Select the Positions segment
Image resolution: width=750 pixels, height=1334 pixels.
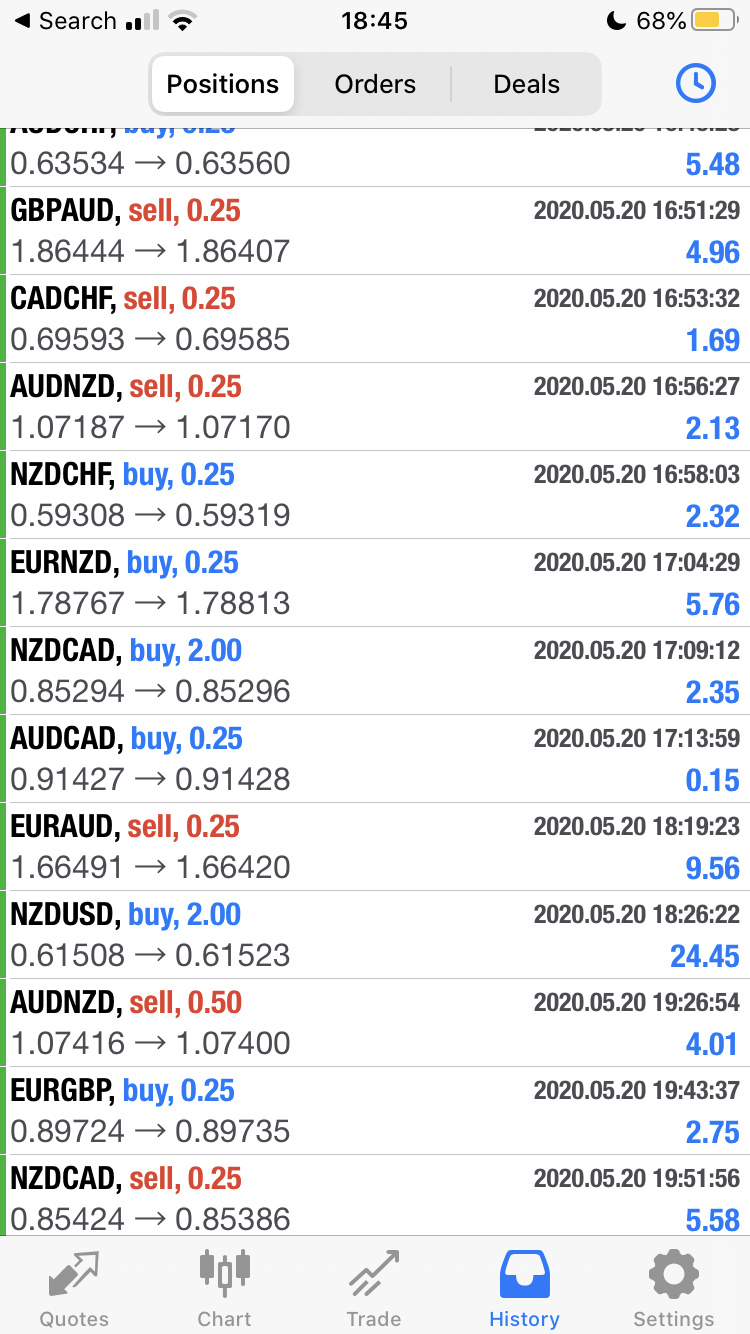pyautogui.click(x=223, y=85)
